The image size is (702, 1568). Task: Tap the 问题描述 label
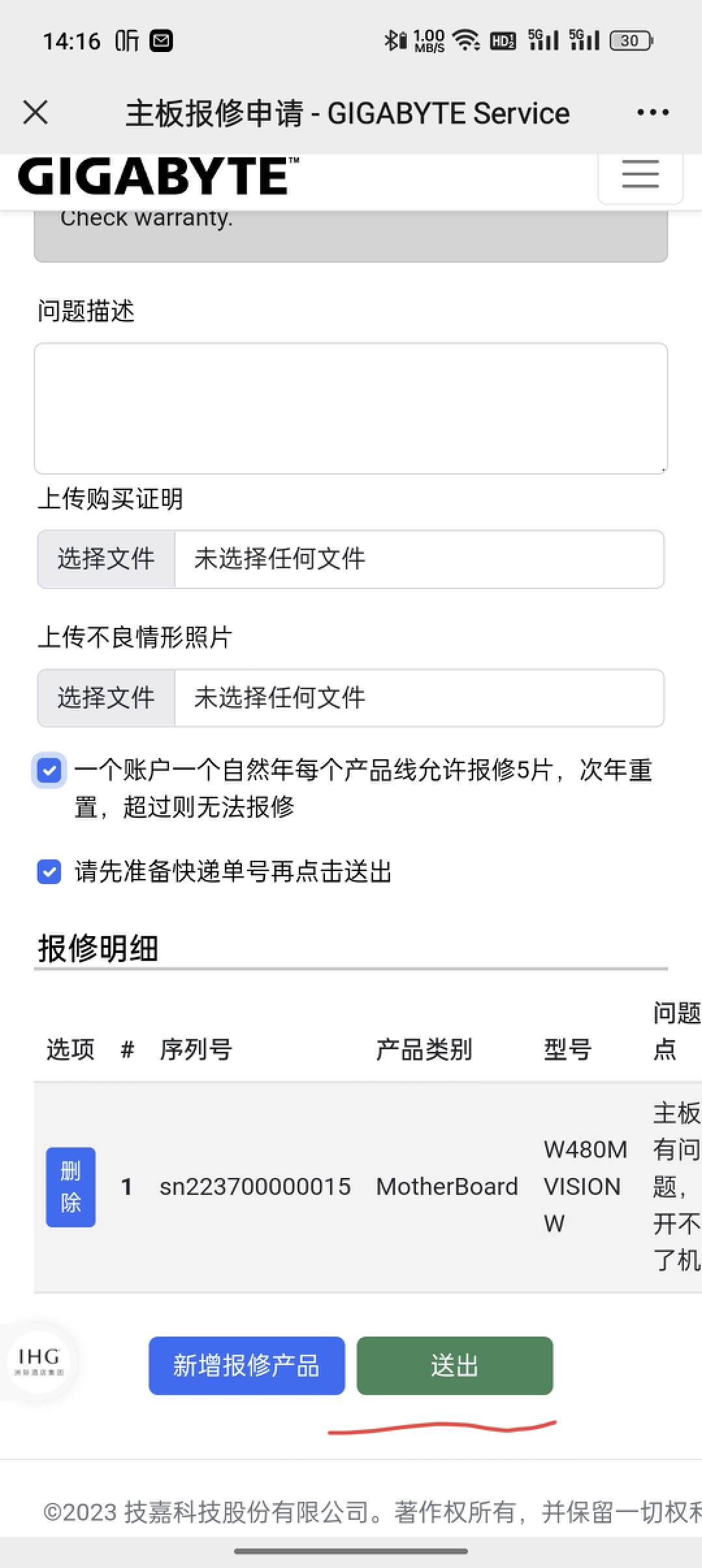(86, 312)
